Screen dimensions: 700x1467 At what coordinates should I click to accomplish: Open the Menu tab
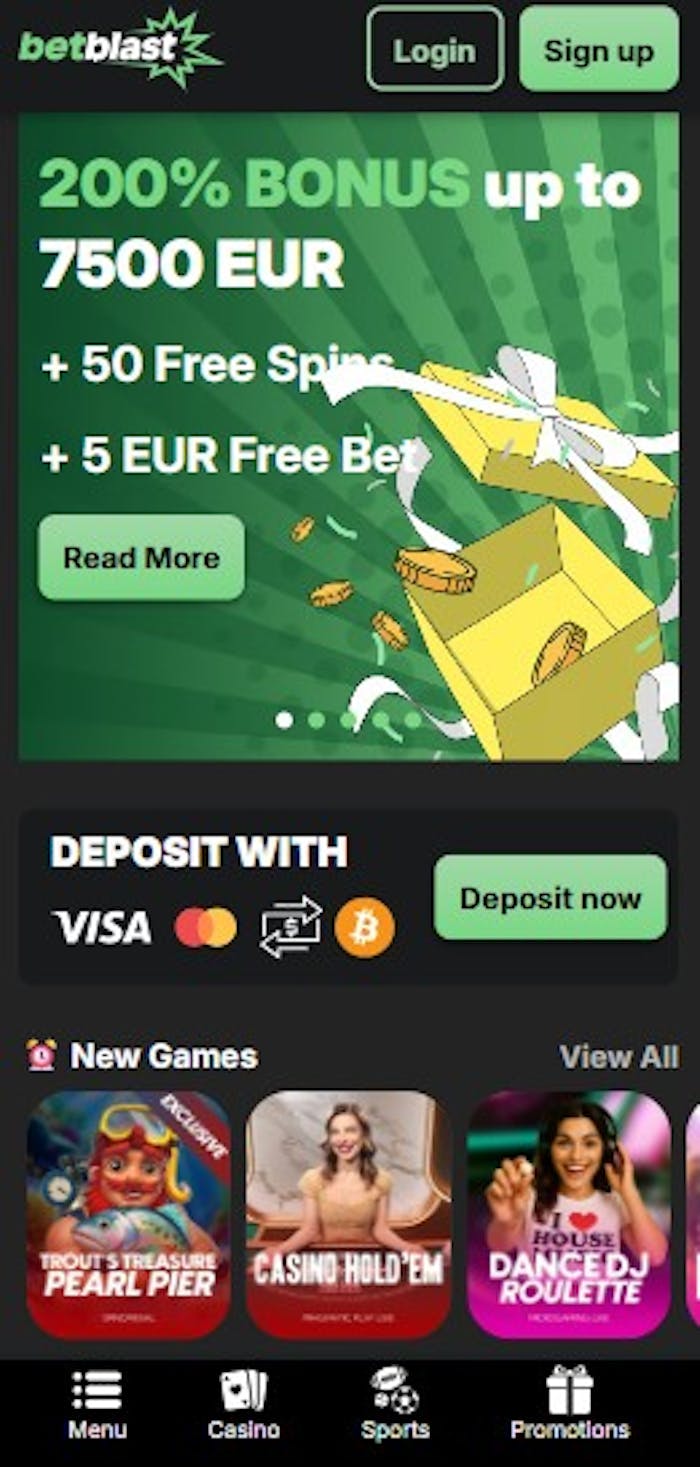[97, 1404]
